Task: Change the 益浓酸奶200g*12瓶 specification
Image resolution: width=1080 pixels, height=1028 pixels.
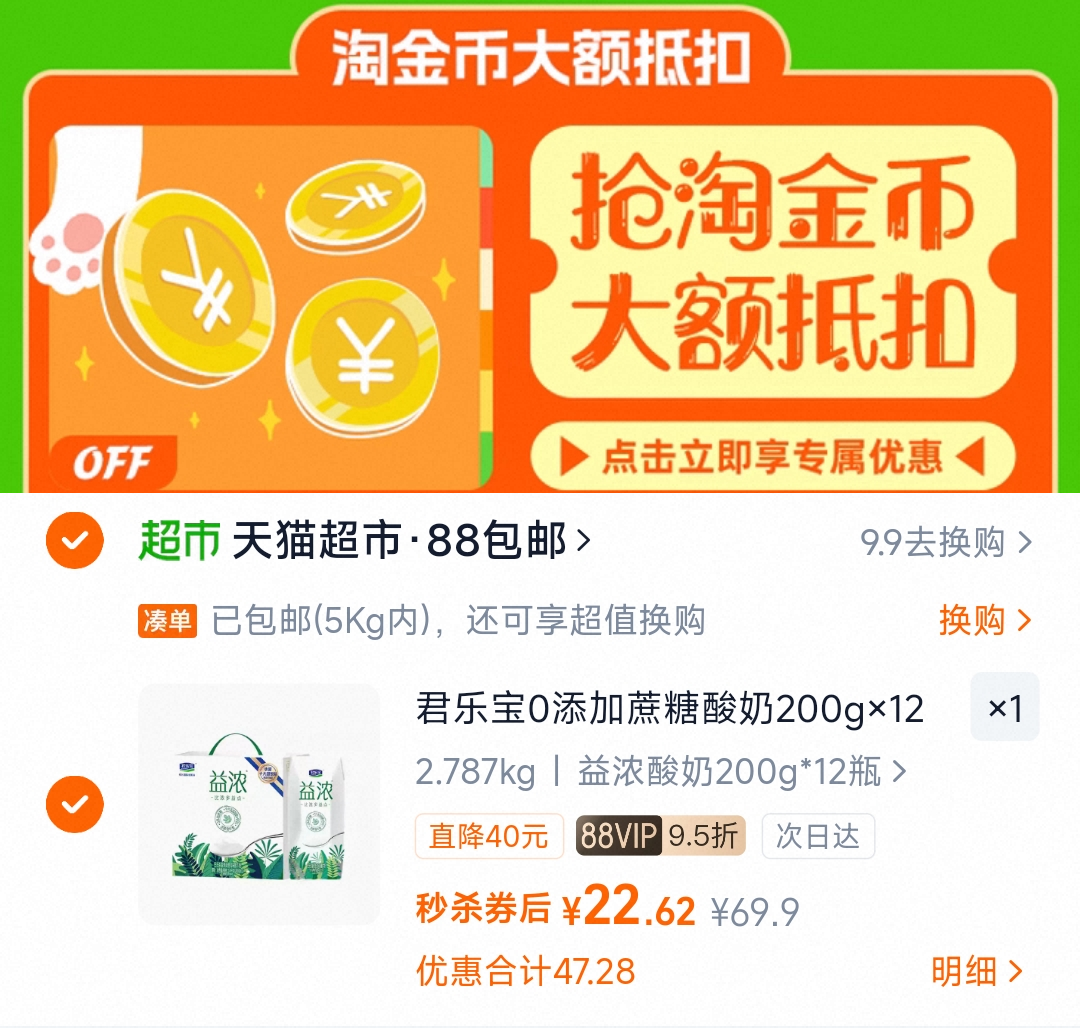Action: [x=741, y=771]
